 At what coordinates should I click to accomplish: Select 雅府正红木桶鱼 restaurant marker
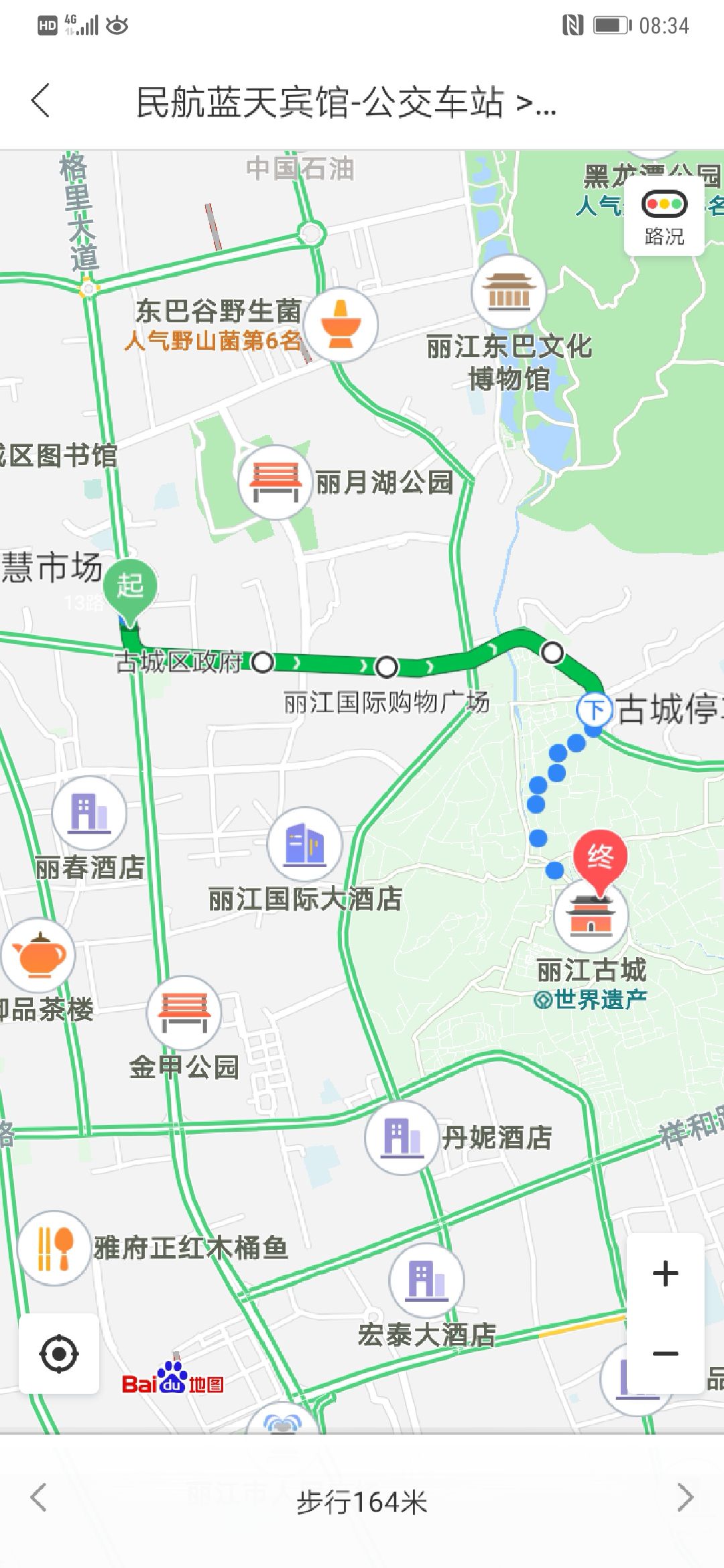54,1248
